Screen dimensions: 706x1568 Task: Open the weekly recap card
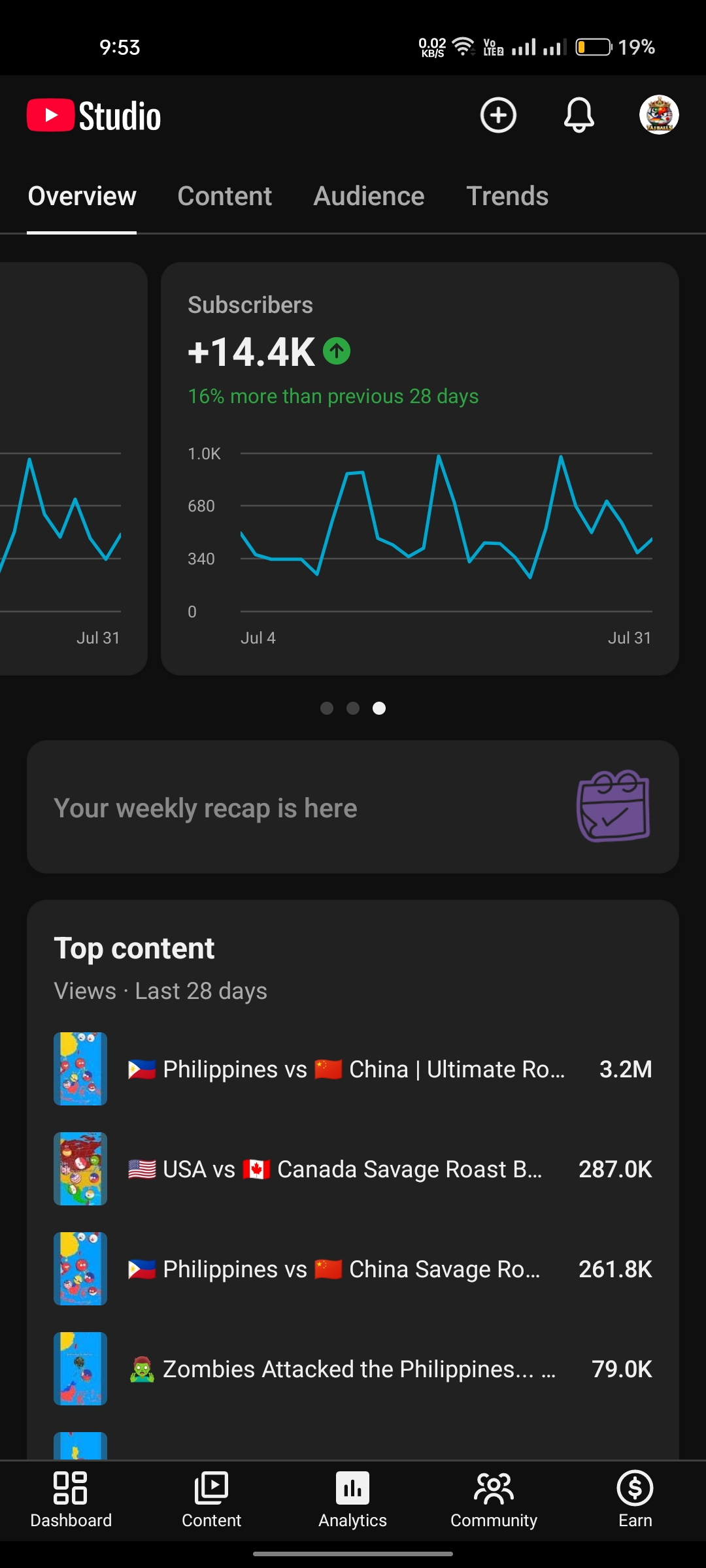[x=353, y=807]
